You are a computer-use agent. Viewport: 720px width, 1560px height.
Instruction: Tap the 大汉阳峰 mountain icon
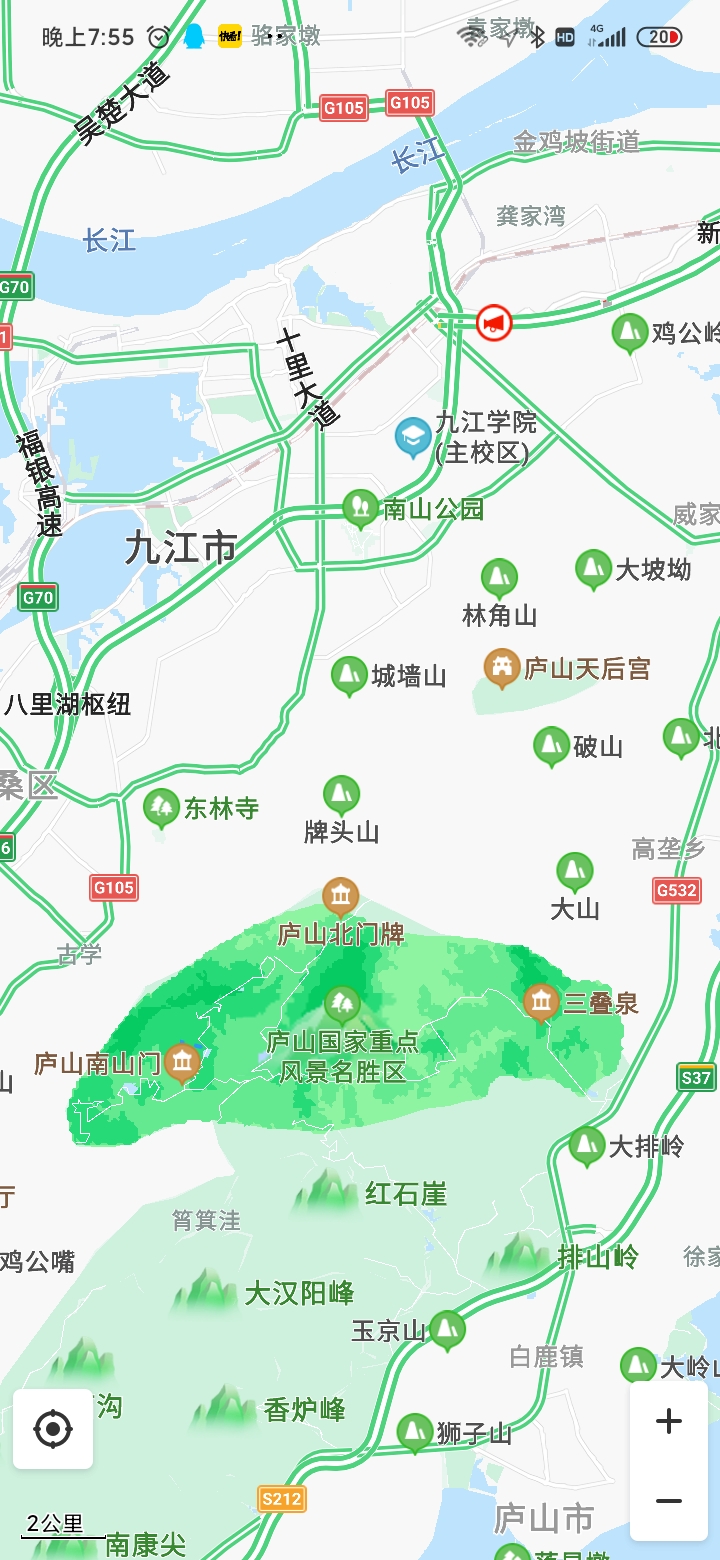tap(206, 1291)
